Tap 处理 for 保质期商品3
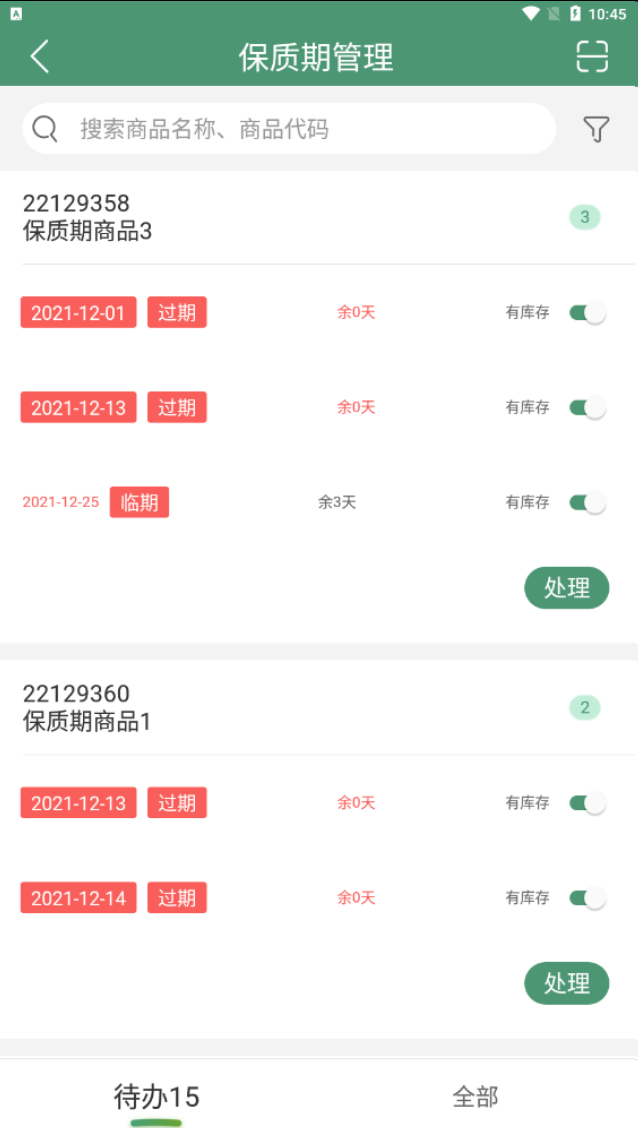The height and width of the screenshot is (1128, 638). pos(567,588)
